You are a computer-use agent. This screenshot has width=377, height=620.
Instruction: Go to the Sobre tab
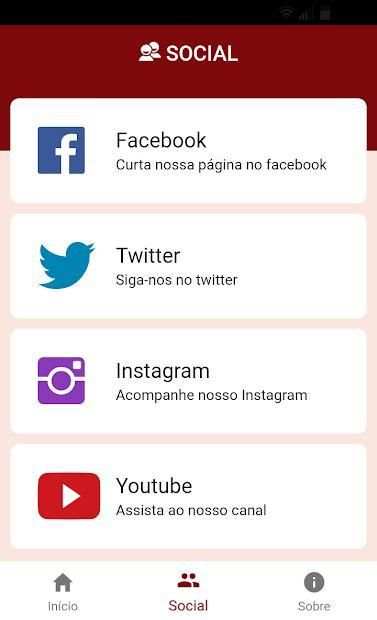[314, 592]
